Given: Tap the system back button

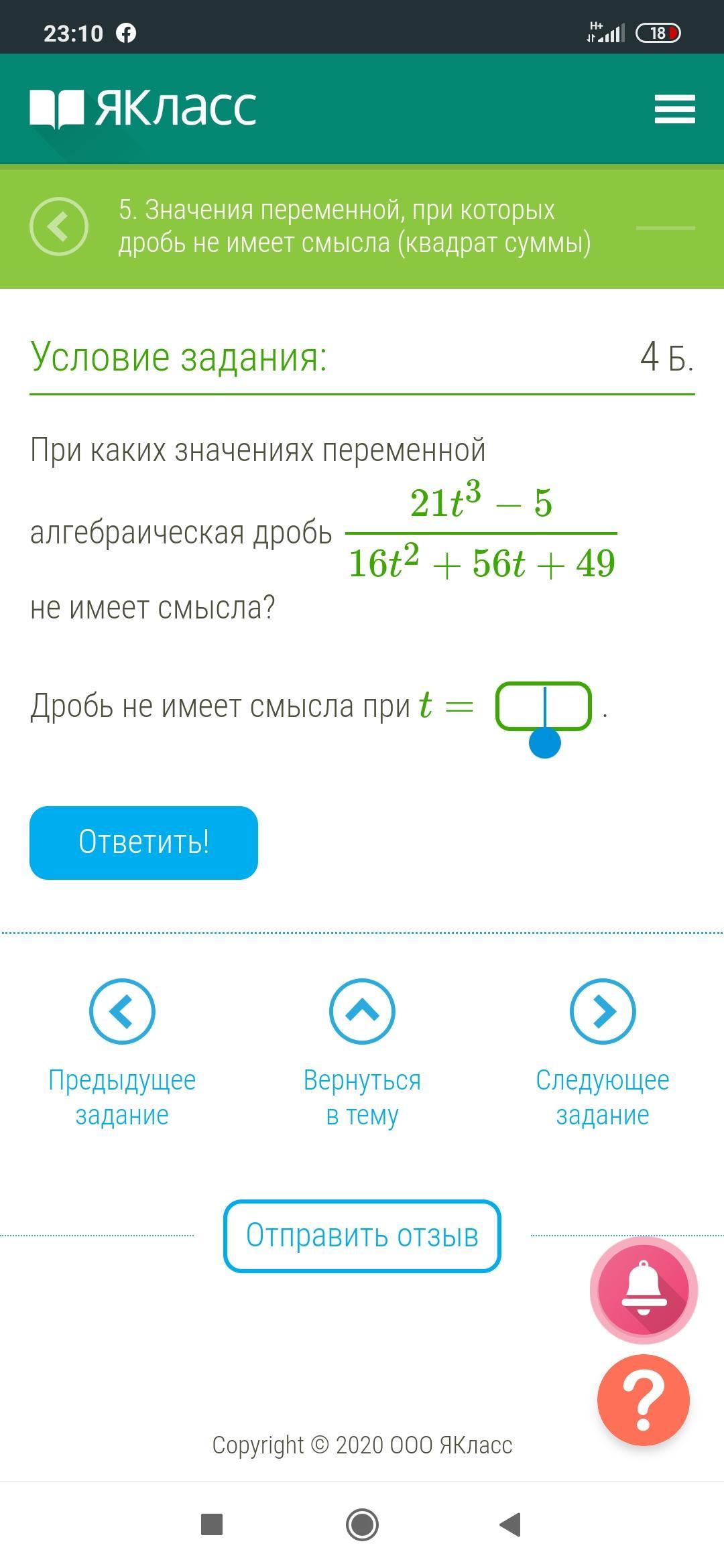Looking at the screenshot, I should 511,1524.
